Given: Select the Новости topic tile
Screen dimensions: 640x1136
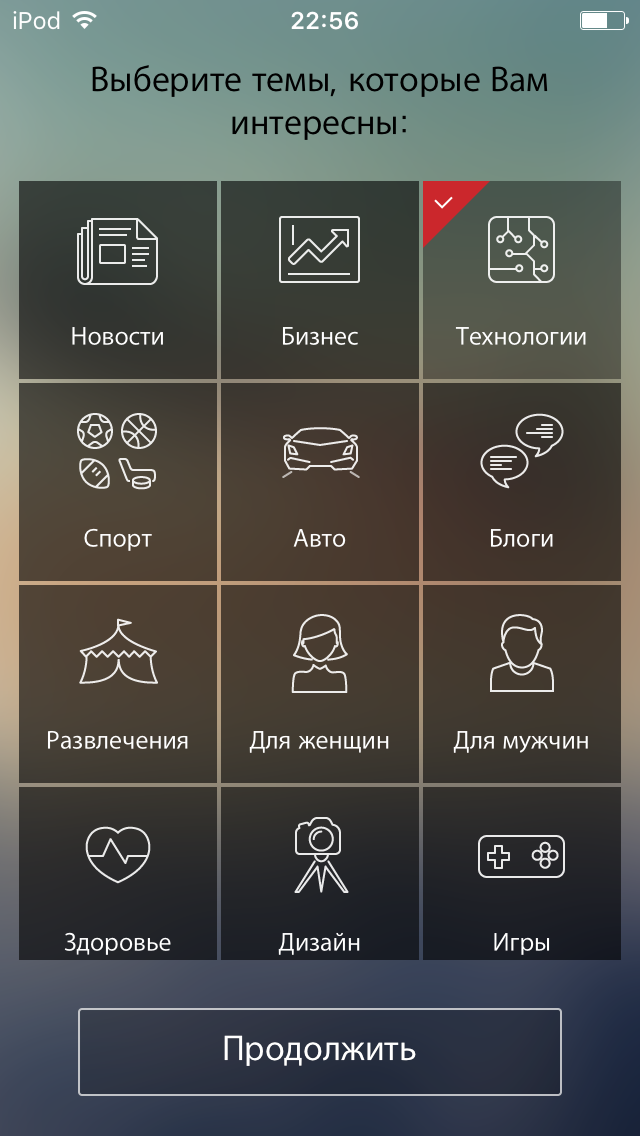Looking at the screenshot, I should (x=117, y=280).
